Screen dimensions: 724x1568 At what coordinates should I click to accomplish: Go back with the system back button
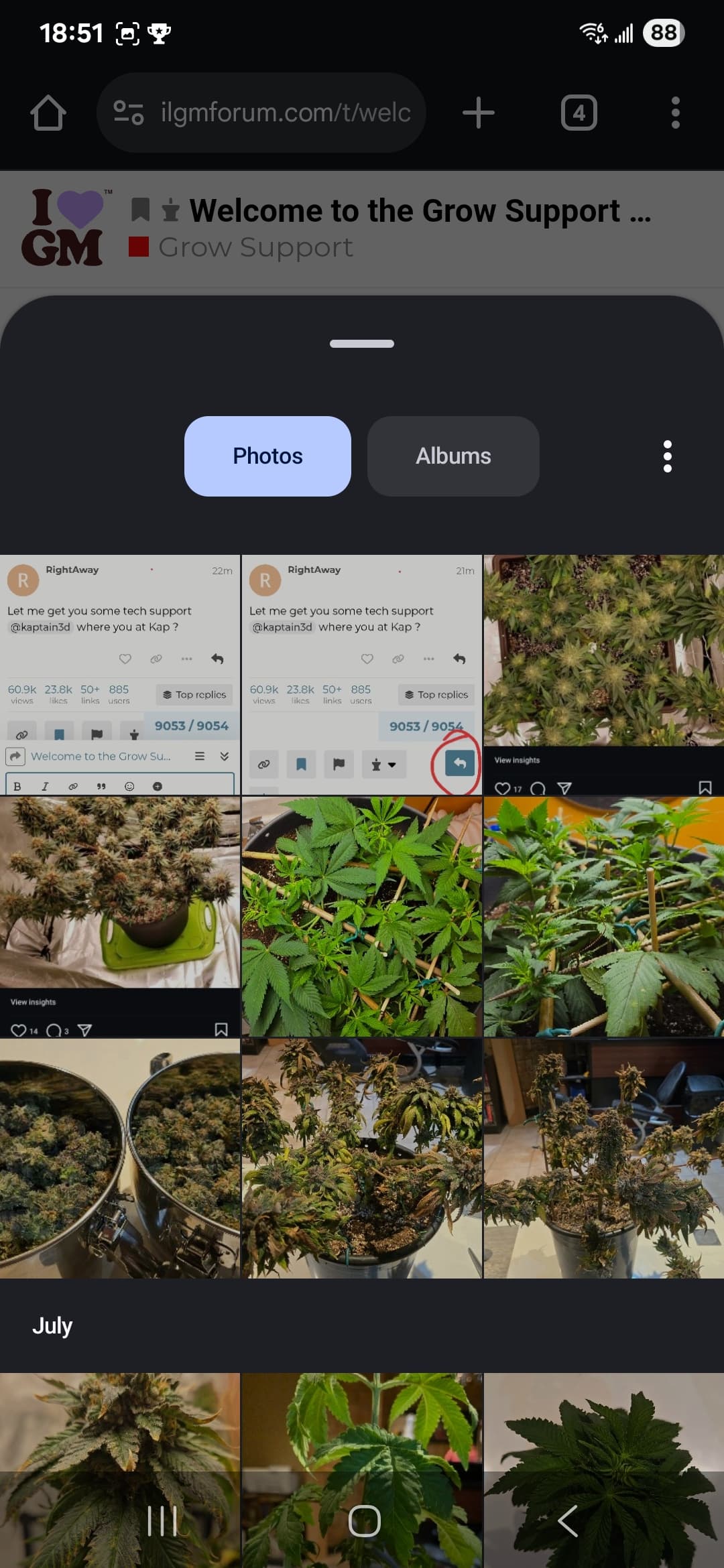click(x=567, y=1521)
